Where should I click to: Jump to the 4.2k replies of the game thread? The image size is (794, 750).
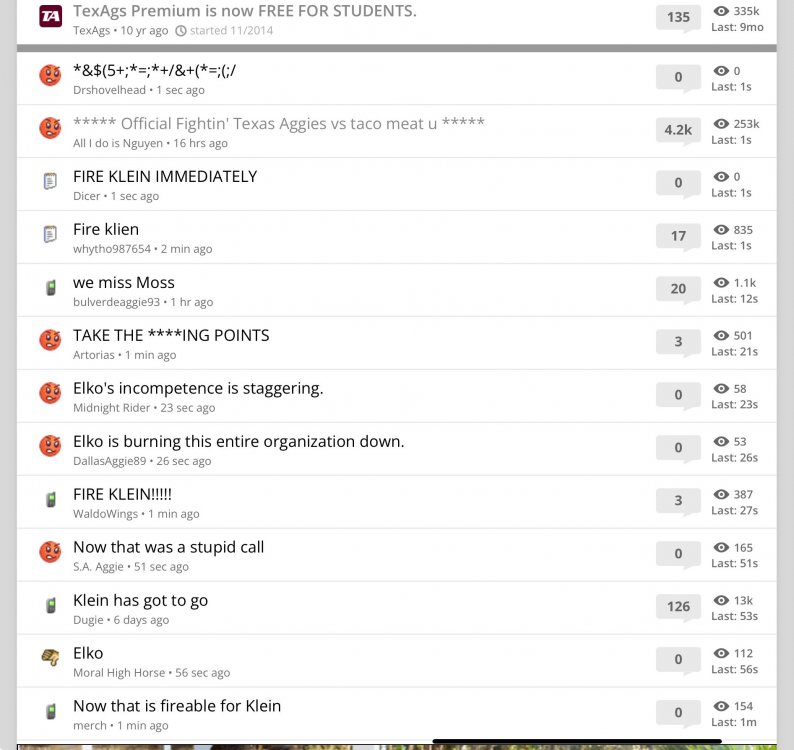[x=678, y=130]
